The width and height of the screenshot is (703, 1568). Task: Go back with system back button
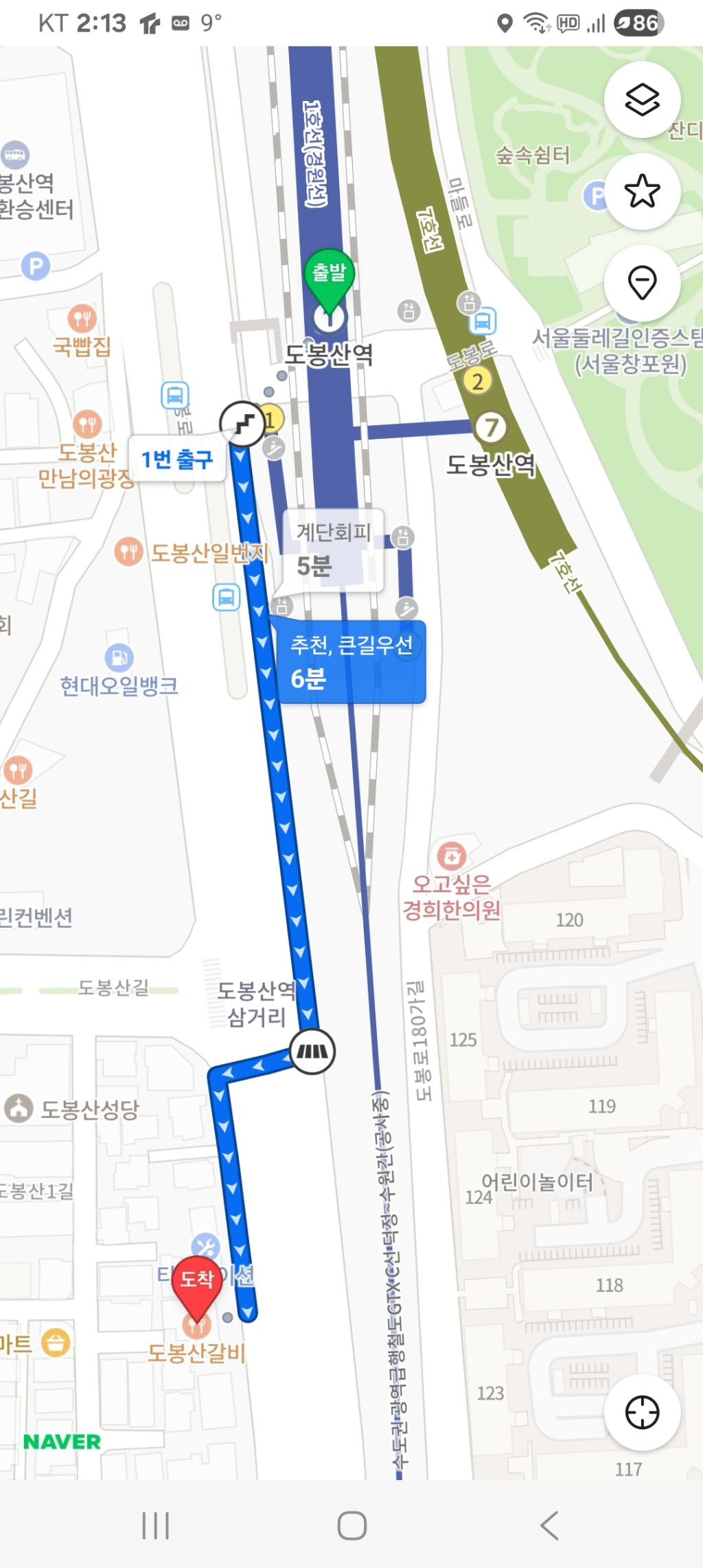click(549, 1526)
